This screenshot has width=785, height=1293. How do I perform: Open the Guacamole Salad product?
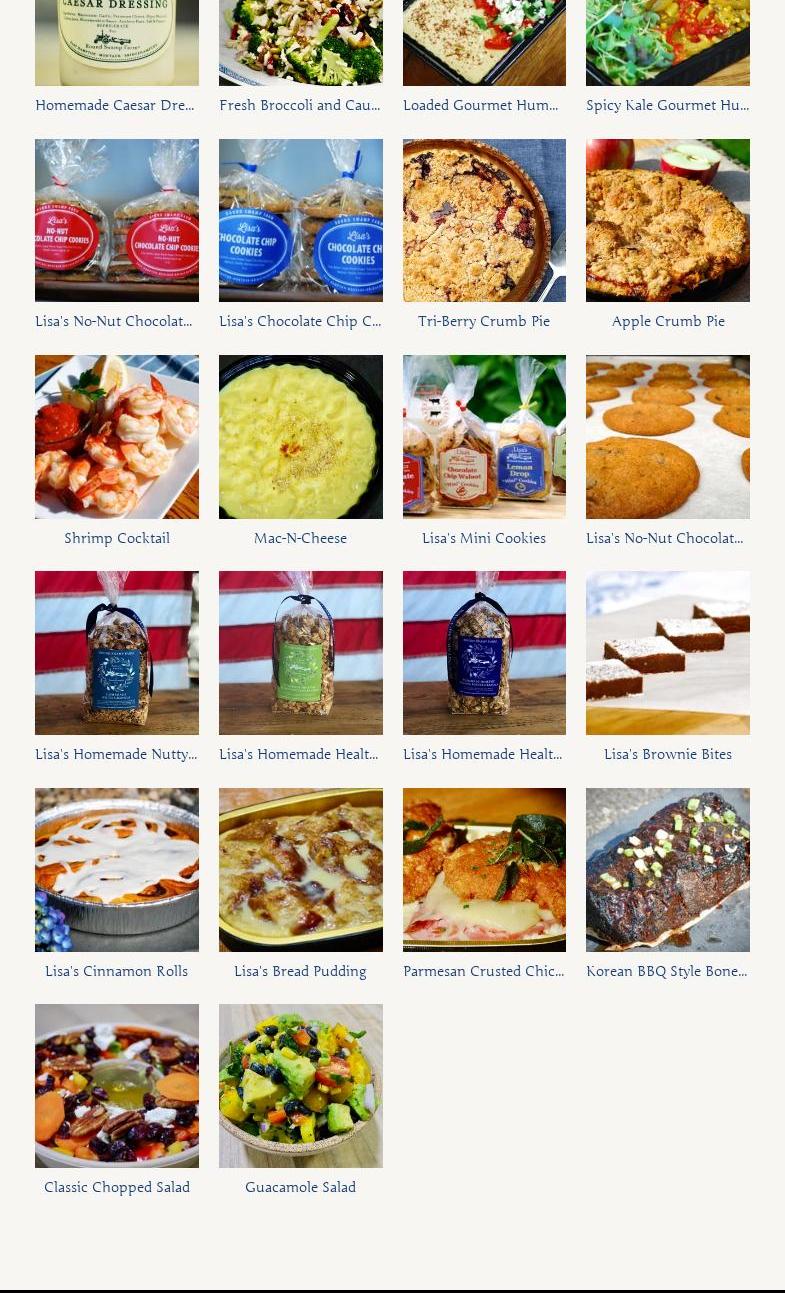300,1086
